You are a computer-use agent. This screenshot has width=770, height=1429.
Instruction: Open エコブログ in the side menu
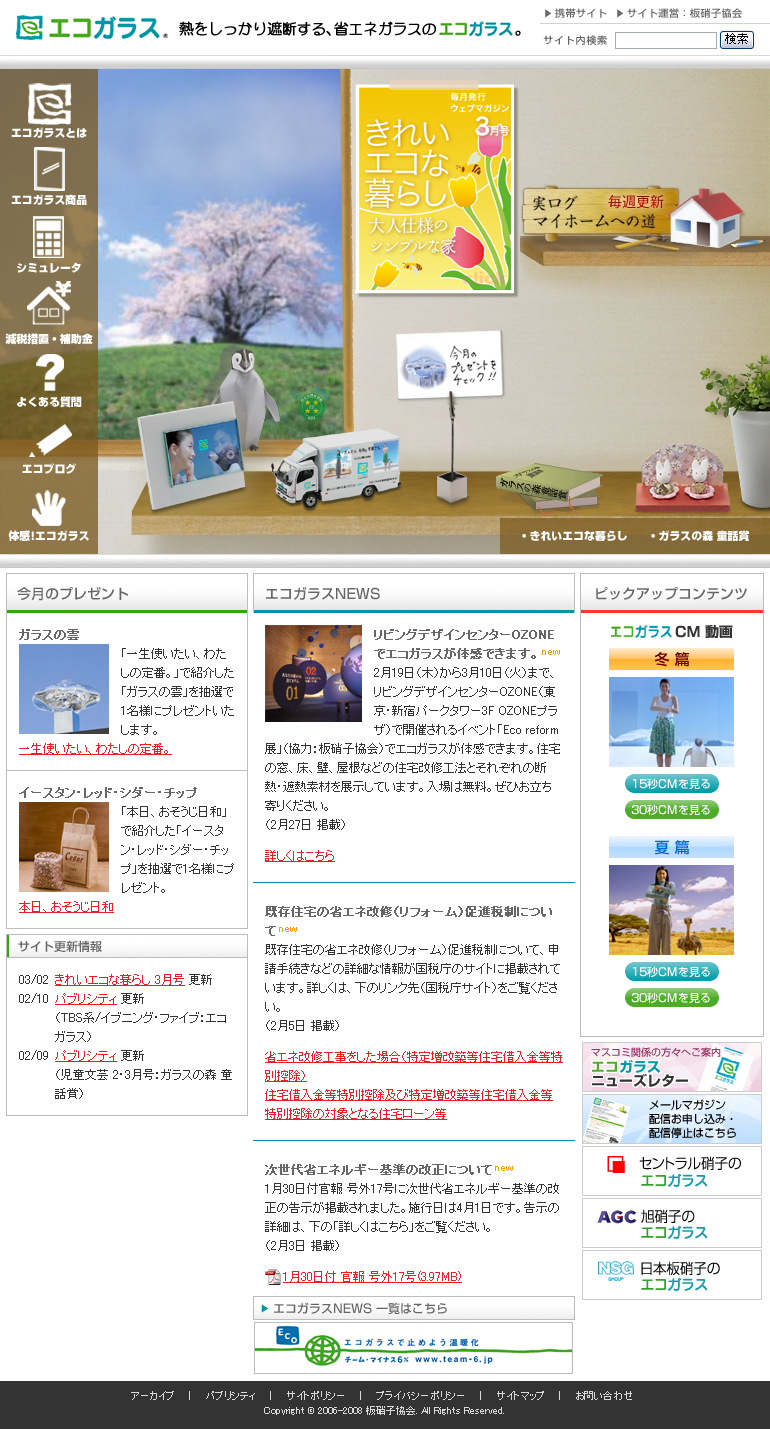point(49,448)
